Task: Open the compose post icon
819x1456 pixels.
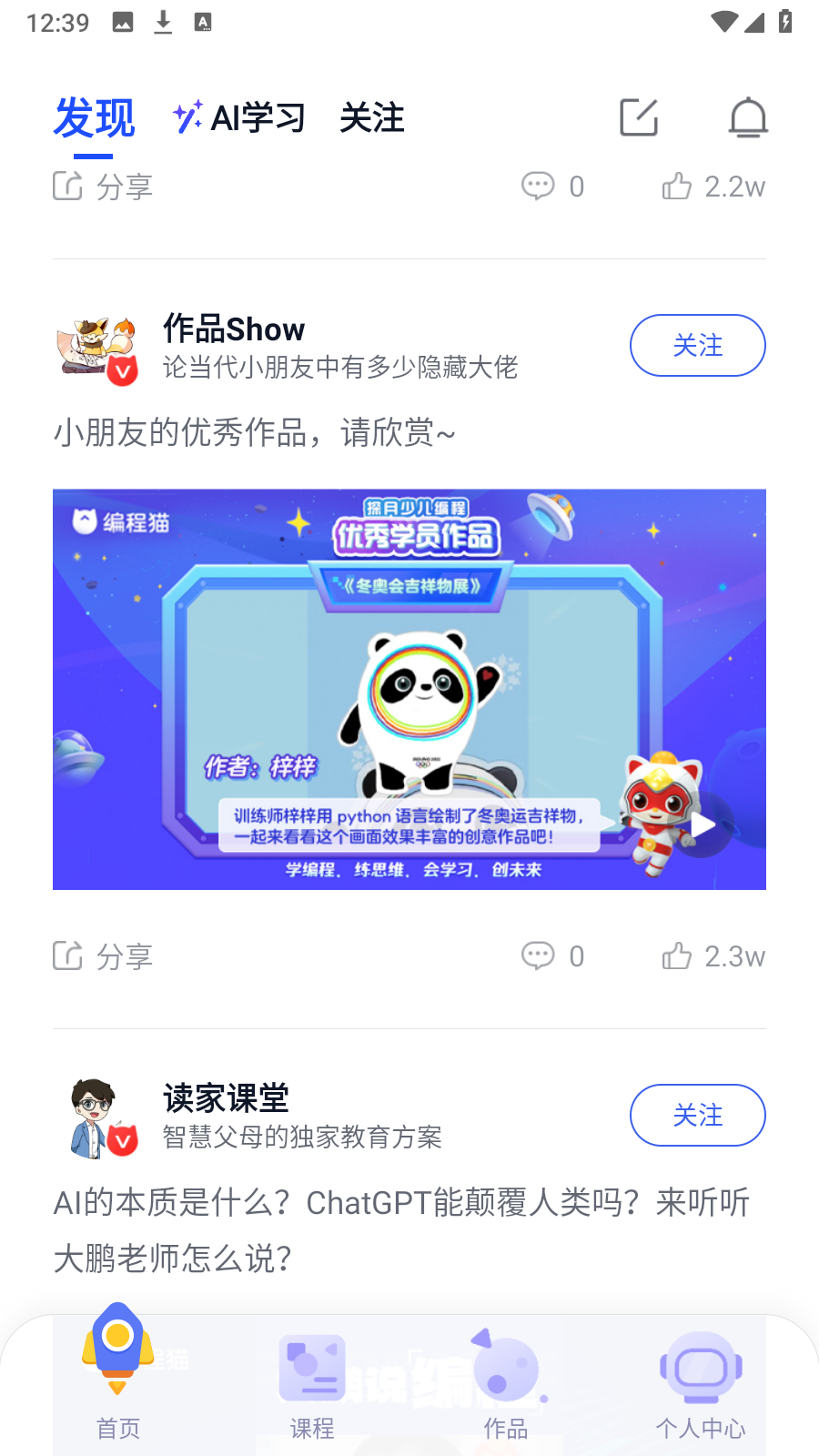Action: click(638, 117)
